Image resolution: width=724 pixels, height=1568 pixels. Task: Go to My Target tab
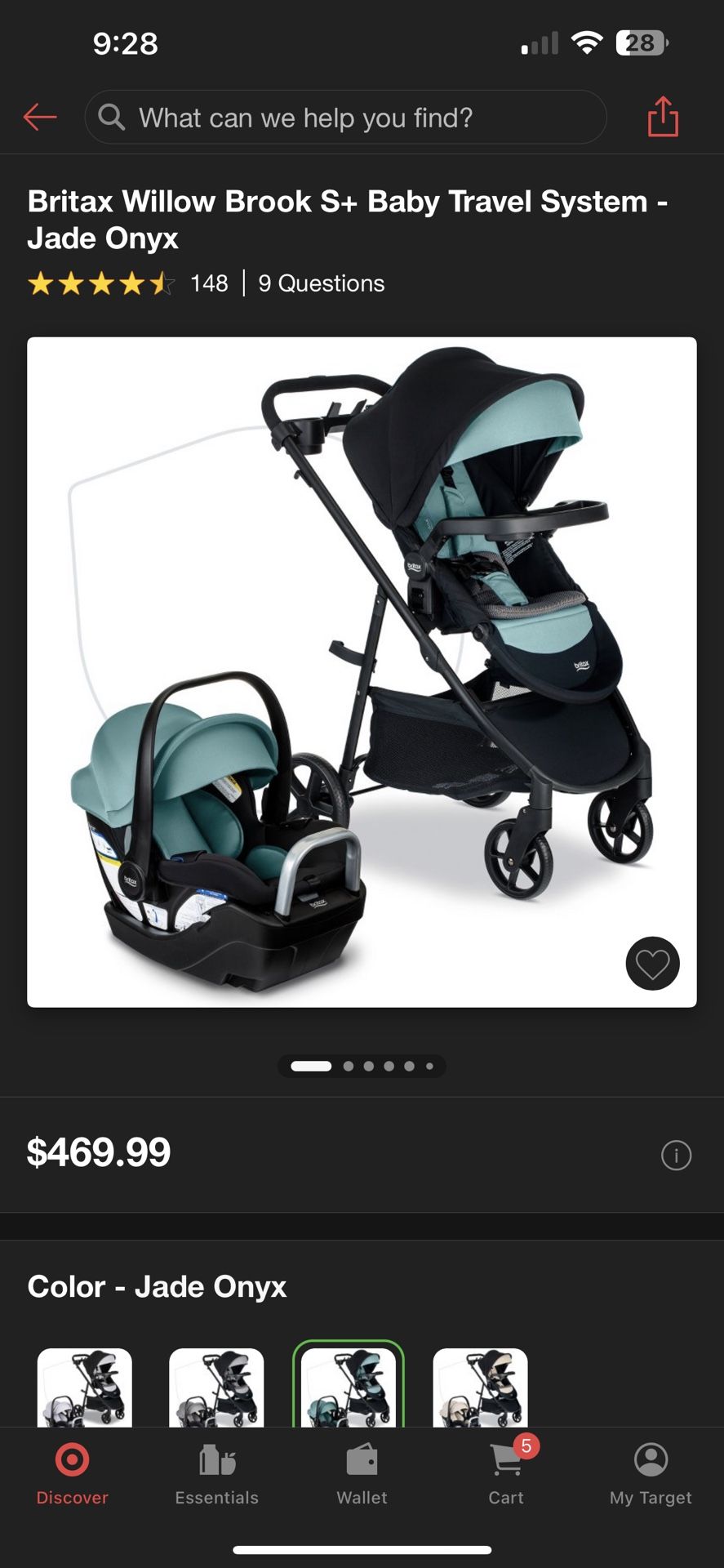[651, 1473]
